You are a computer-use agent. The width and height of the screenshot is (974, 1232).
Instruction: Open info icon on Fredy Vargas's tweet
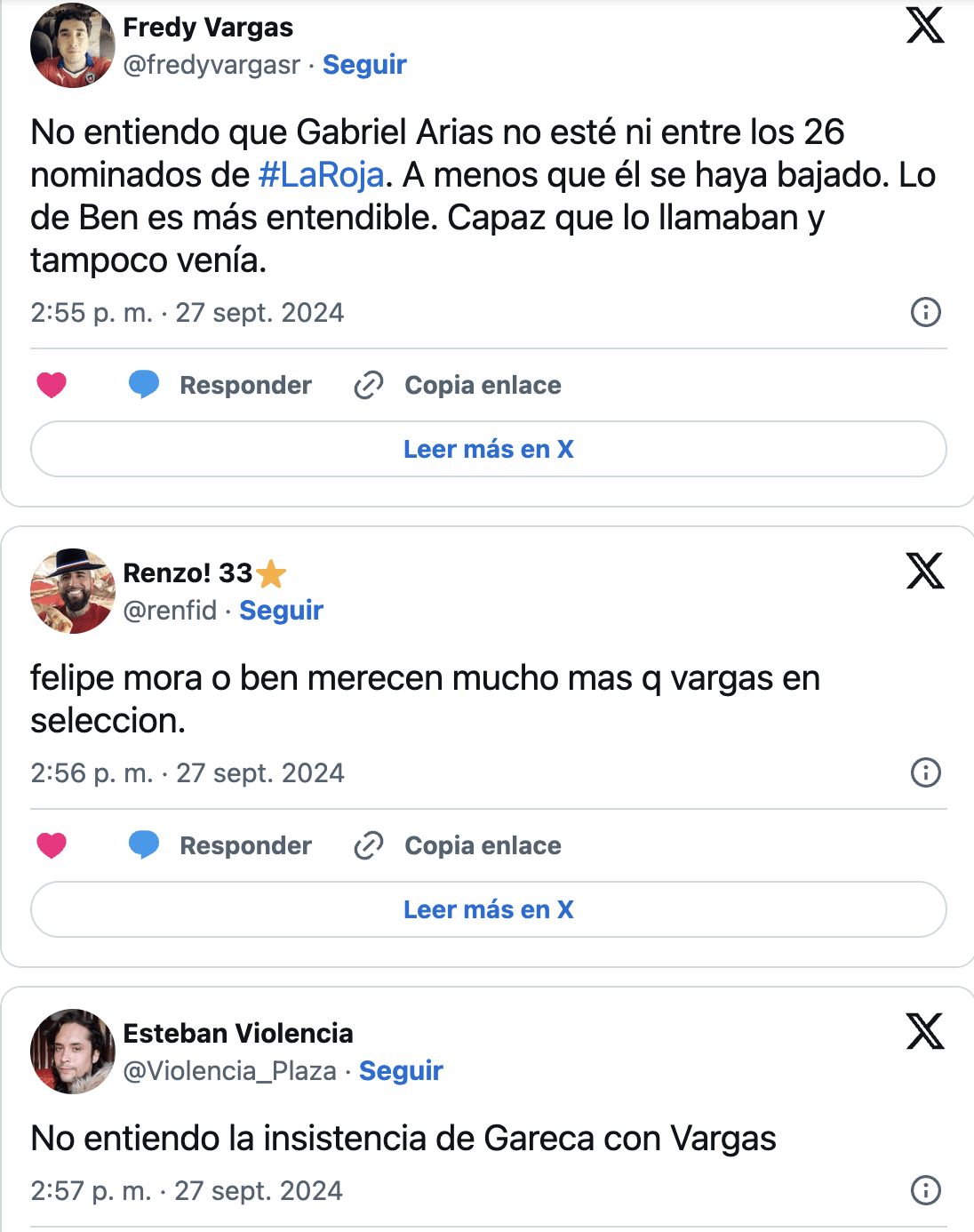click(x=926, y=312)
